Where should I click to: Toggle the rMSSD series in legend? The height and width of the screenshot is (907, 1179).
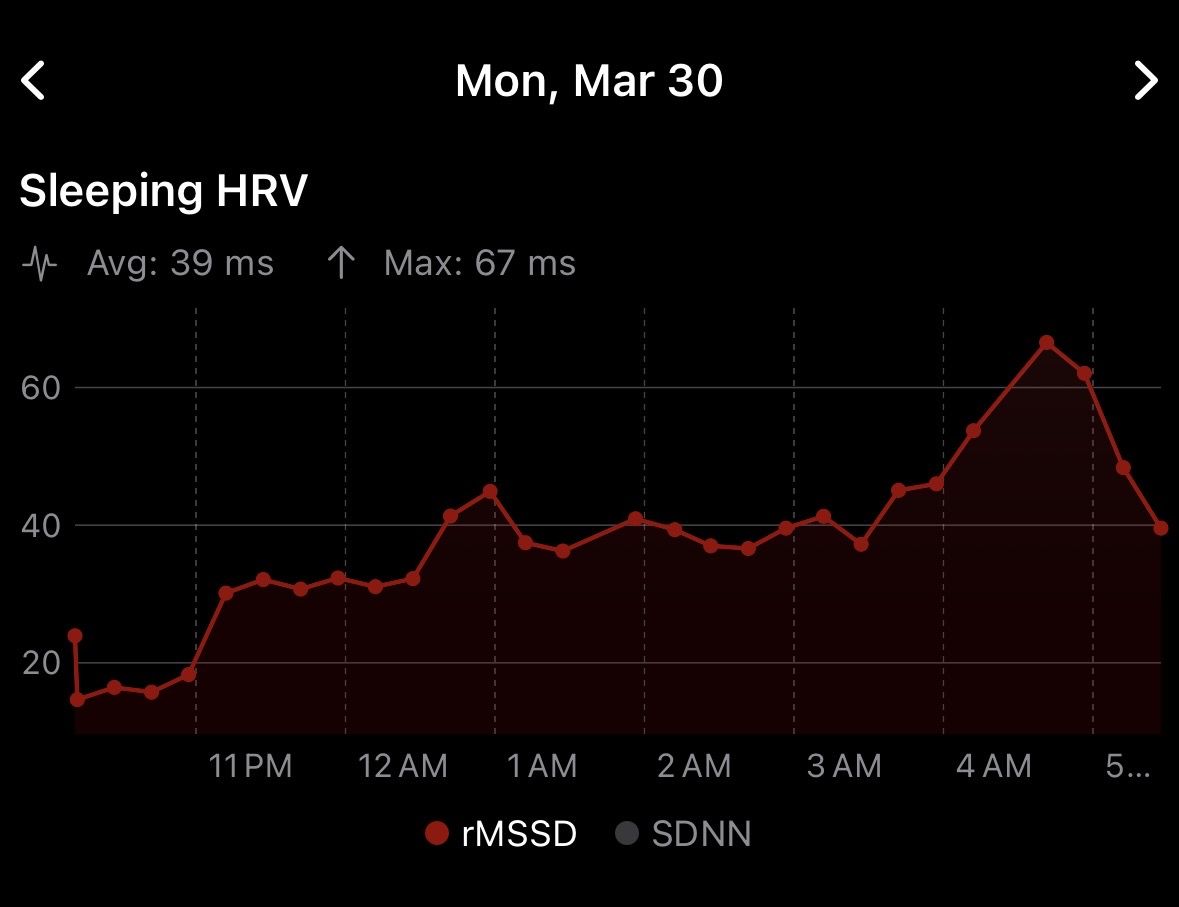click(x=501, y=833)
